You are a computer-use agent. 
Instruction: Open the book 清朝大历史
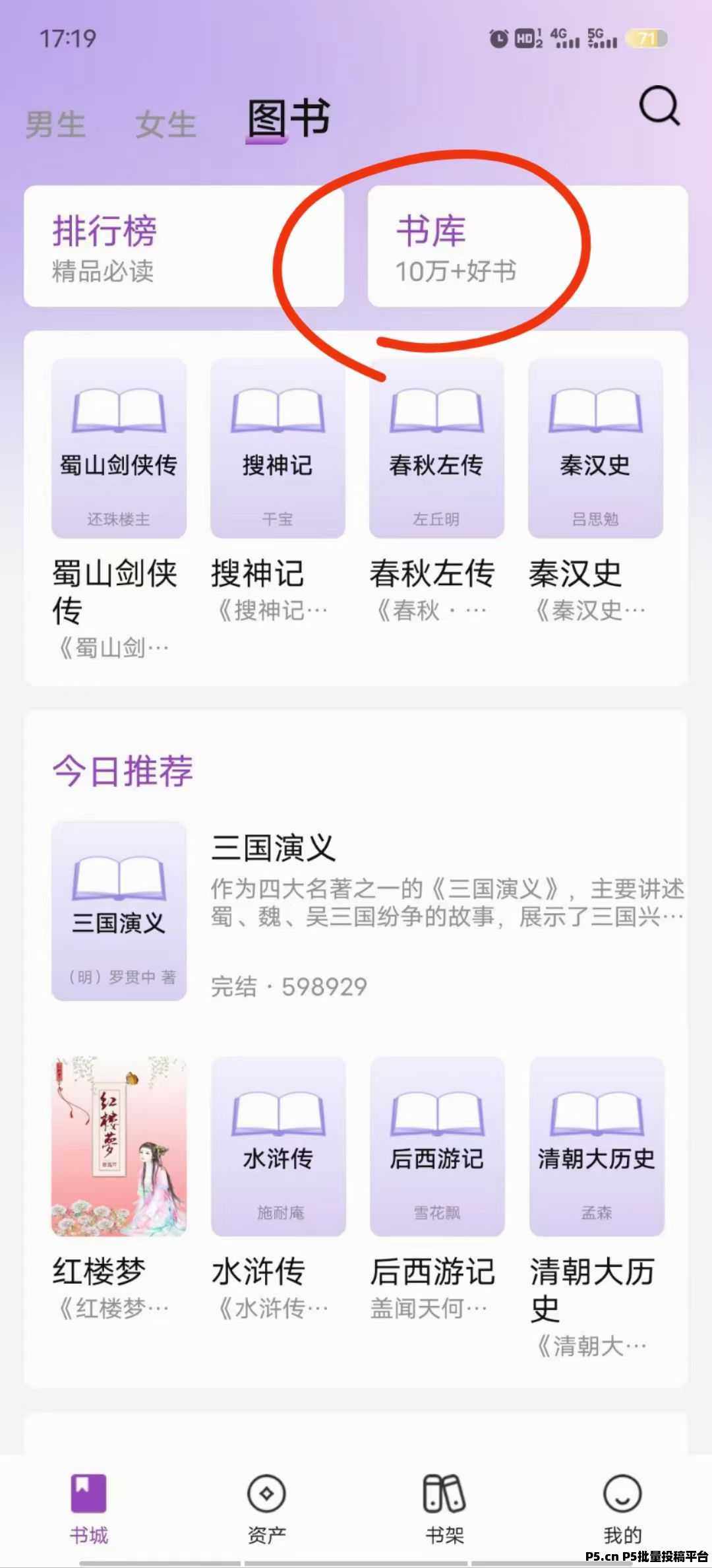click(x=597, y=1146)
